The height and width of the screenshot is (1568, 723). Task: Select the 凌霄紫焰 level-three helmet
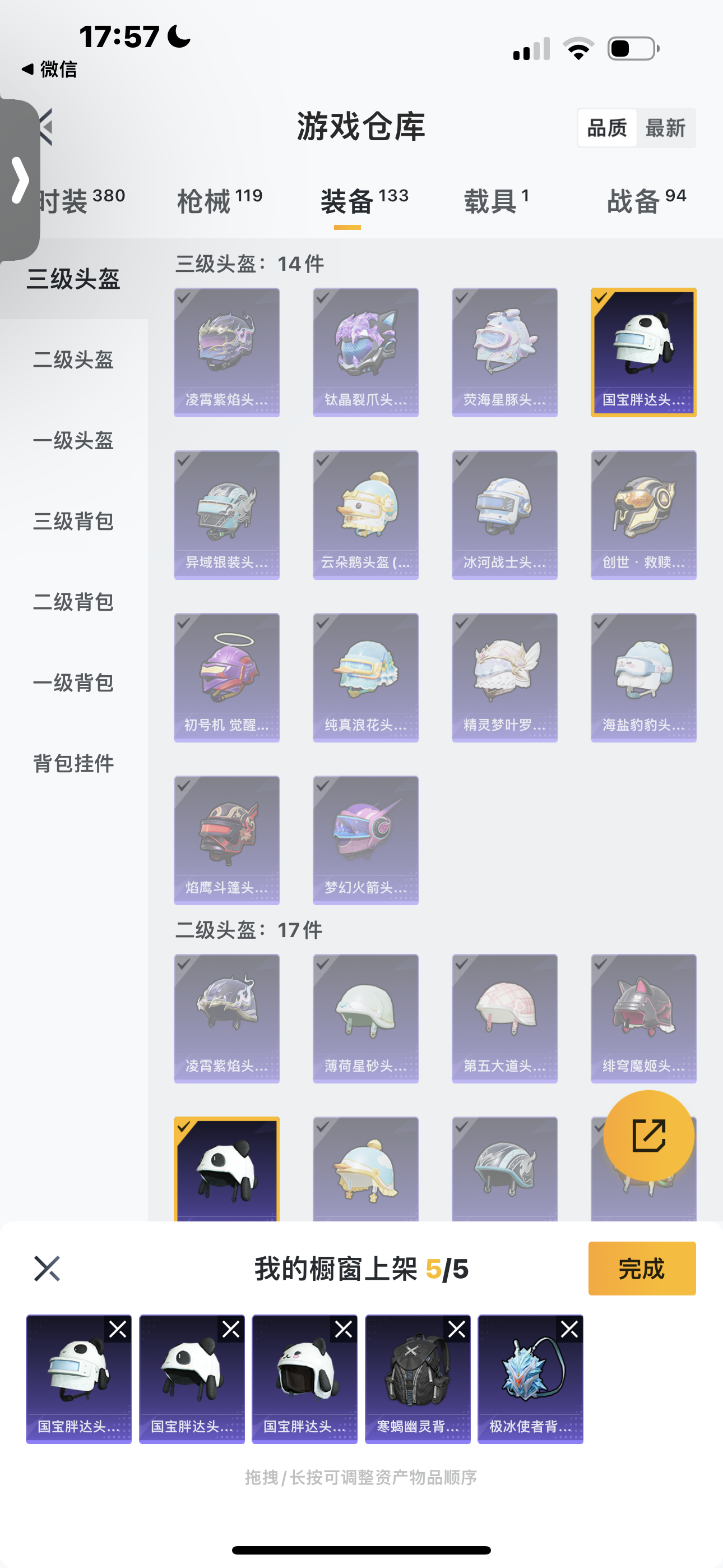point(226,352)
